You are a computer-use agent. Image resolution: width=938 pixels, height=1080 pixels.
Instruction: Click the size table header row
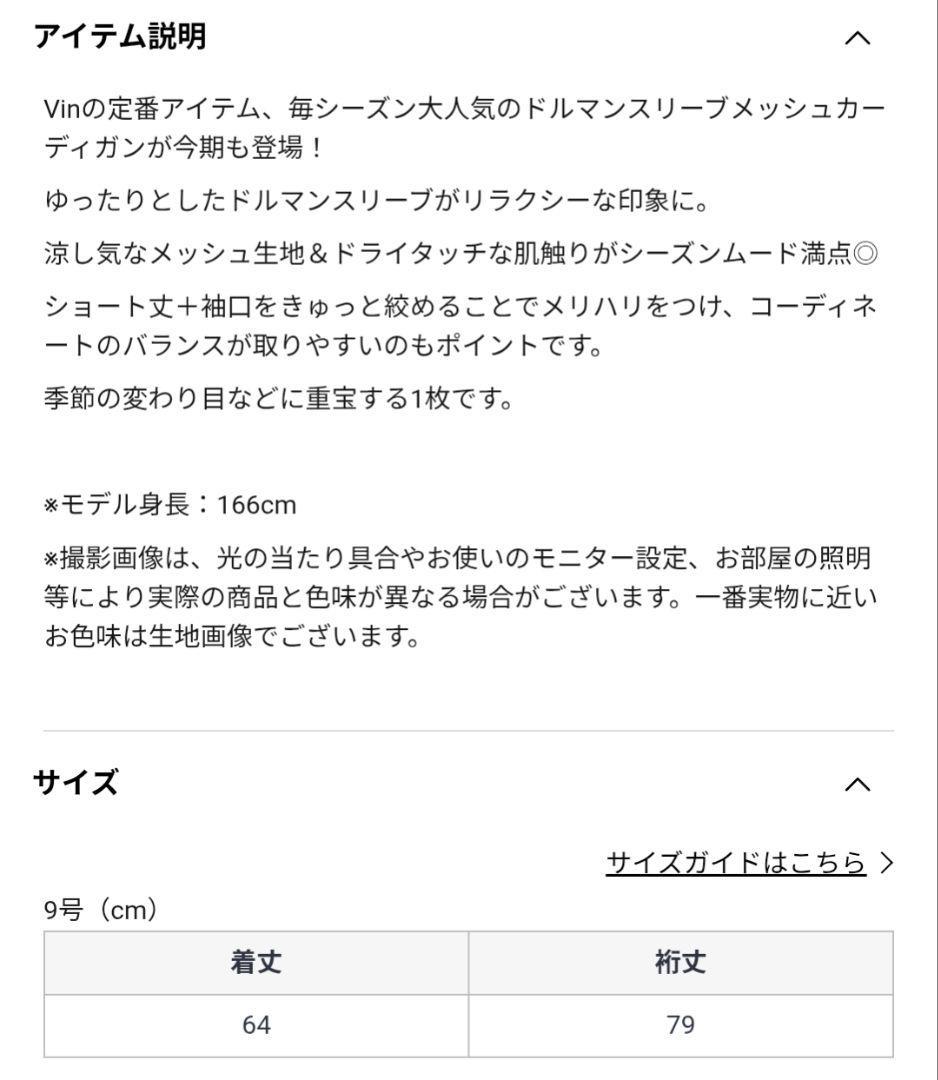[468, 964]
